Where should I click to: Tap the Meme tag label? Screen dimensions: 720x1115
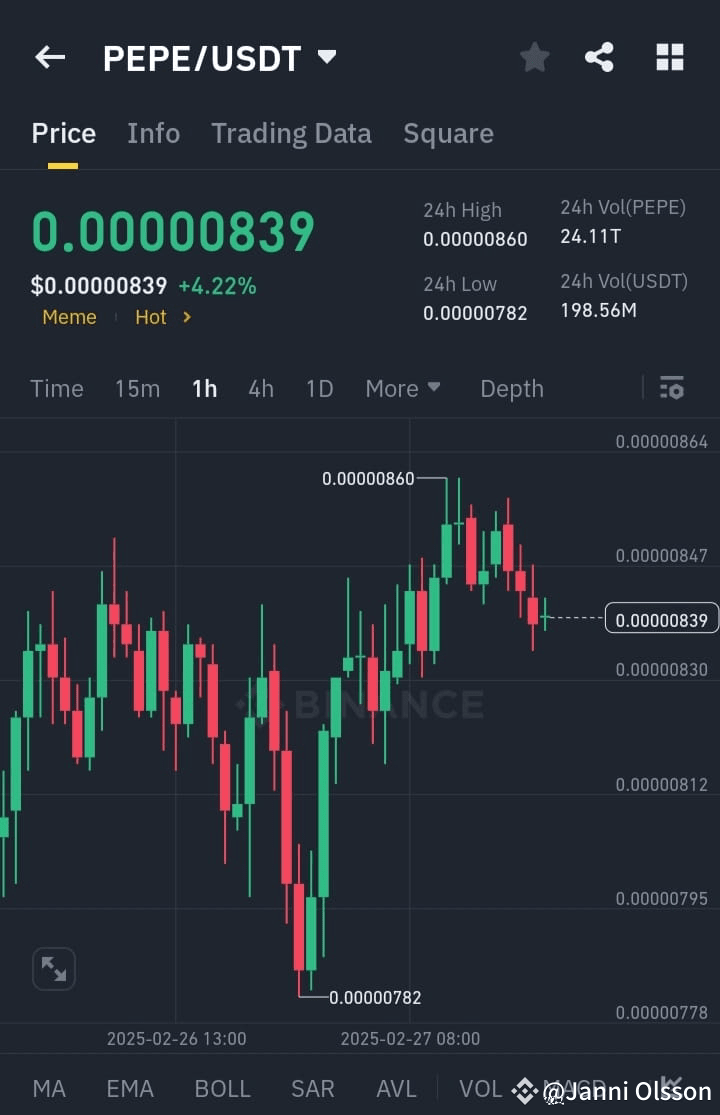[x=69, y=317]
